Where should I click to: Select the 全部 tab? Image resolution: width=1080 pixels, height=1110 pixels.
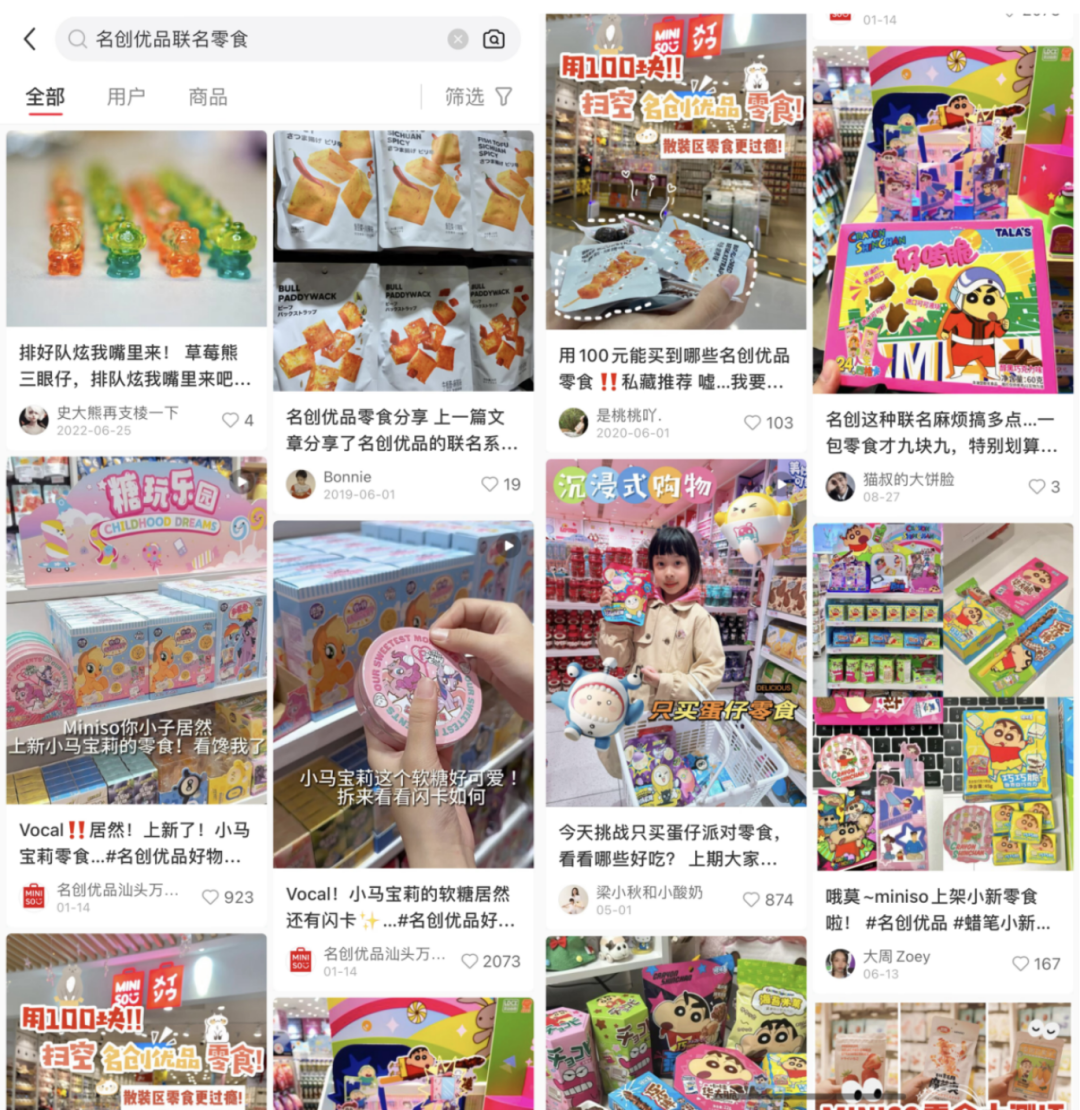45,97
